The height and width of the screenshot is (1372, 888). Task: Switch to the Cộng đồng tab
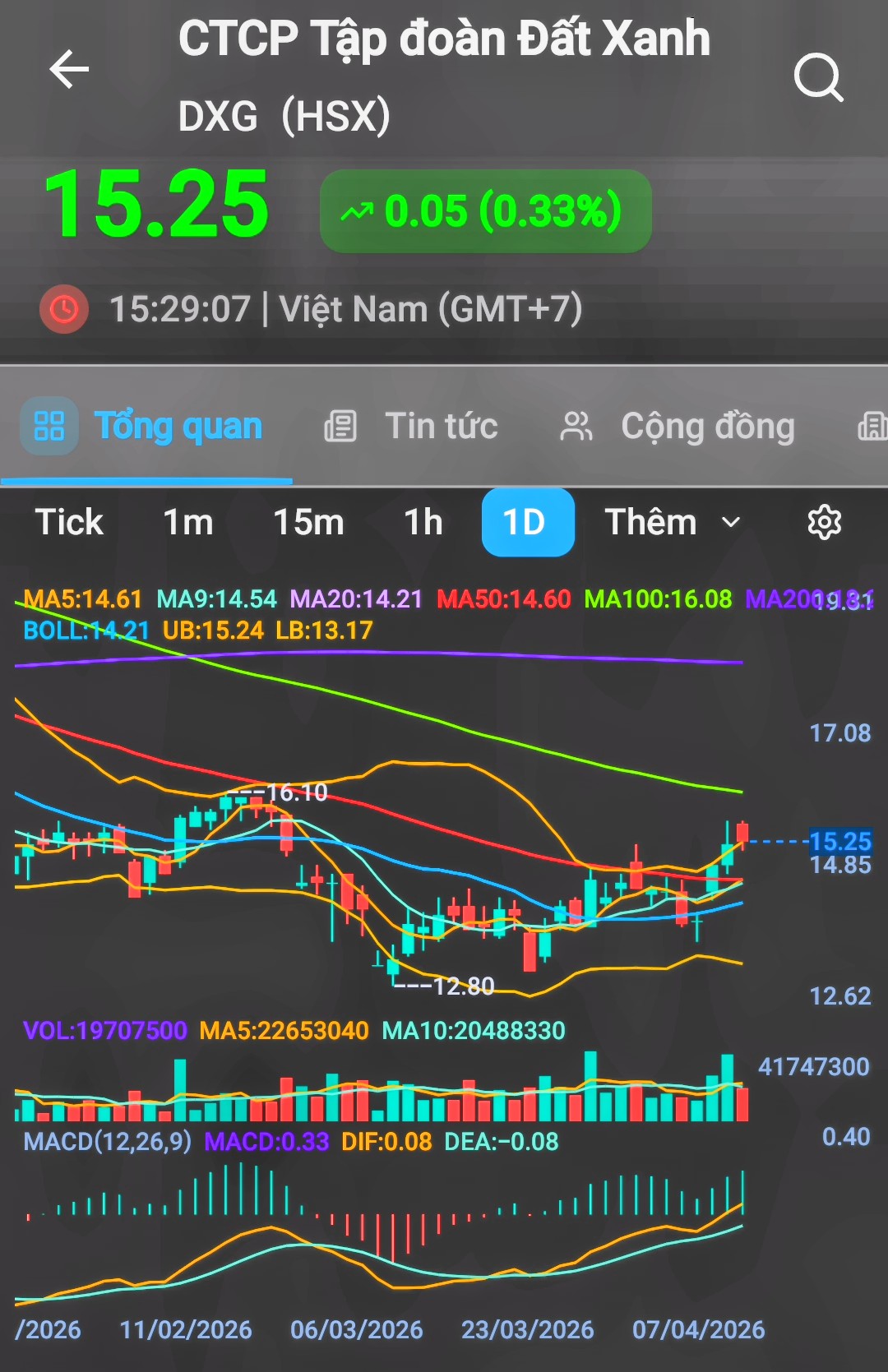(x=679, y=427)
